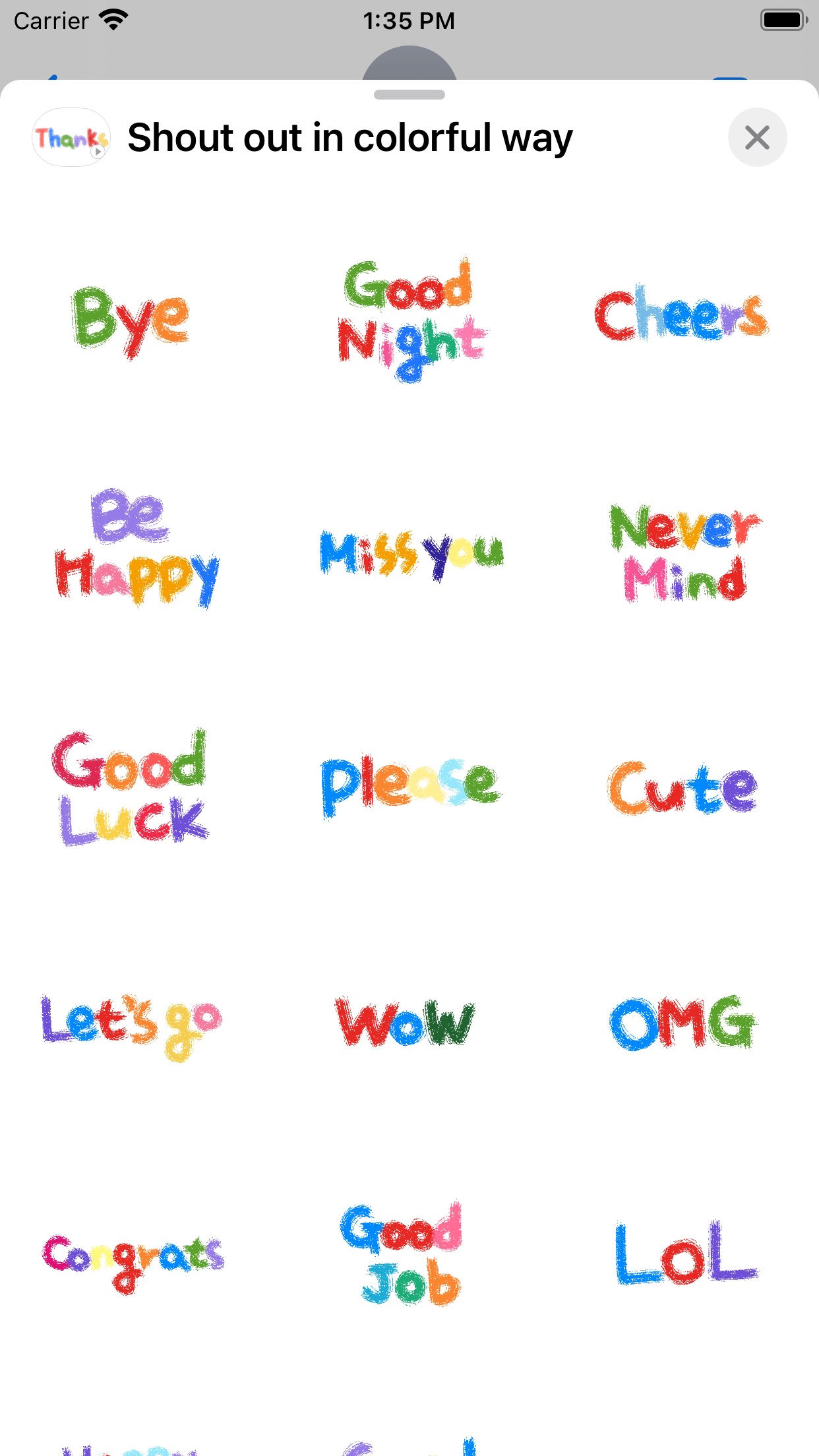Tap the Cute sticker
This screenshot has height=1456, width=819.
click(x=682, y=789)
